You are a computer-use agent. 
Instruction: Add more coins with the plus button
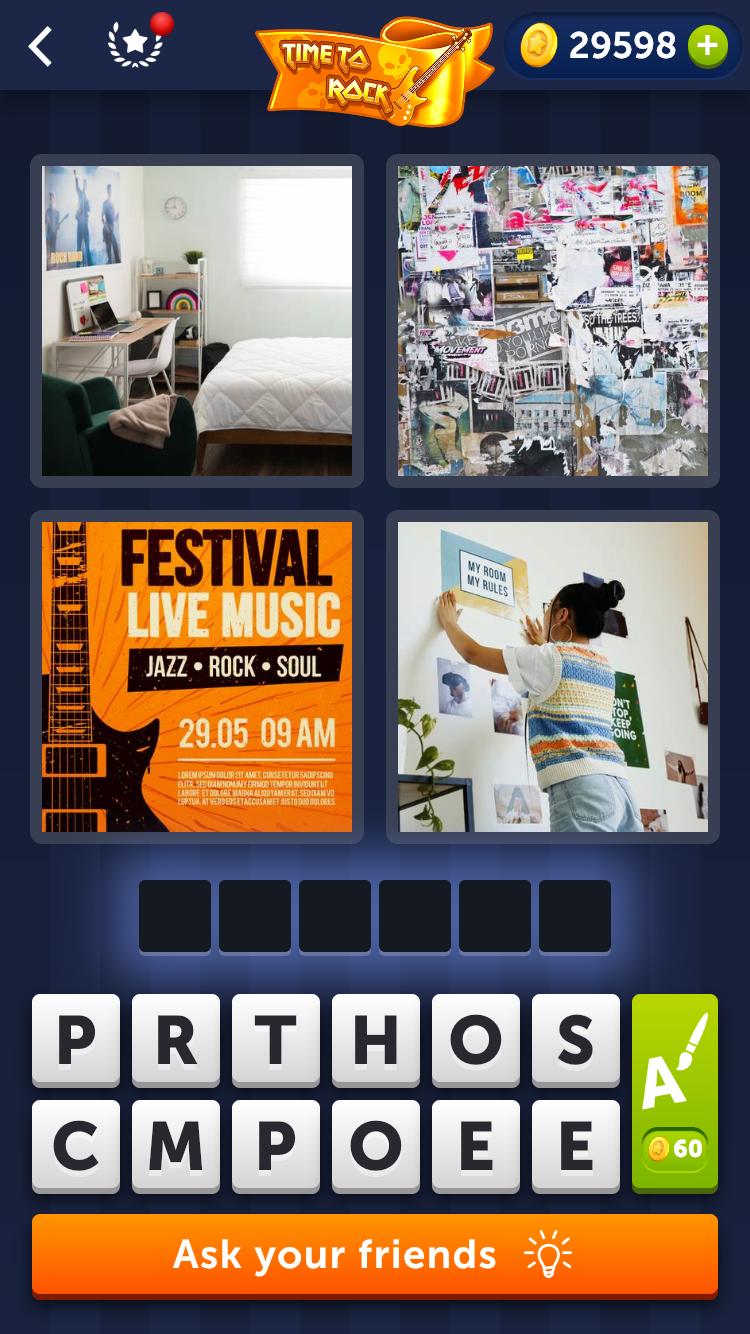coord(707,46)
